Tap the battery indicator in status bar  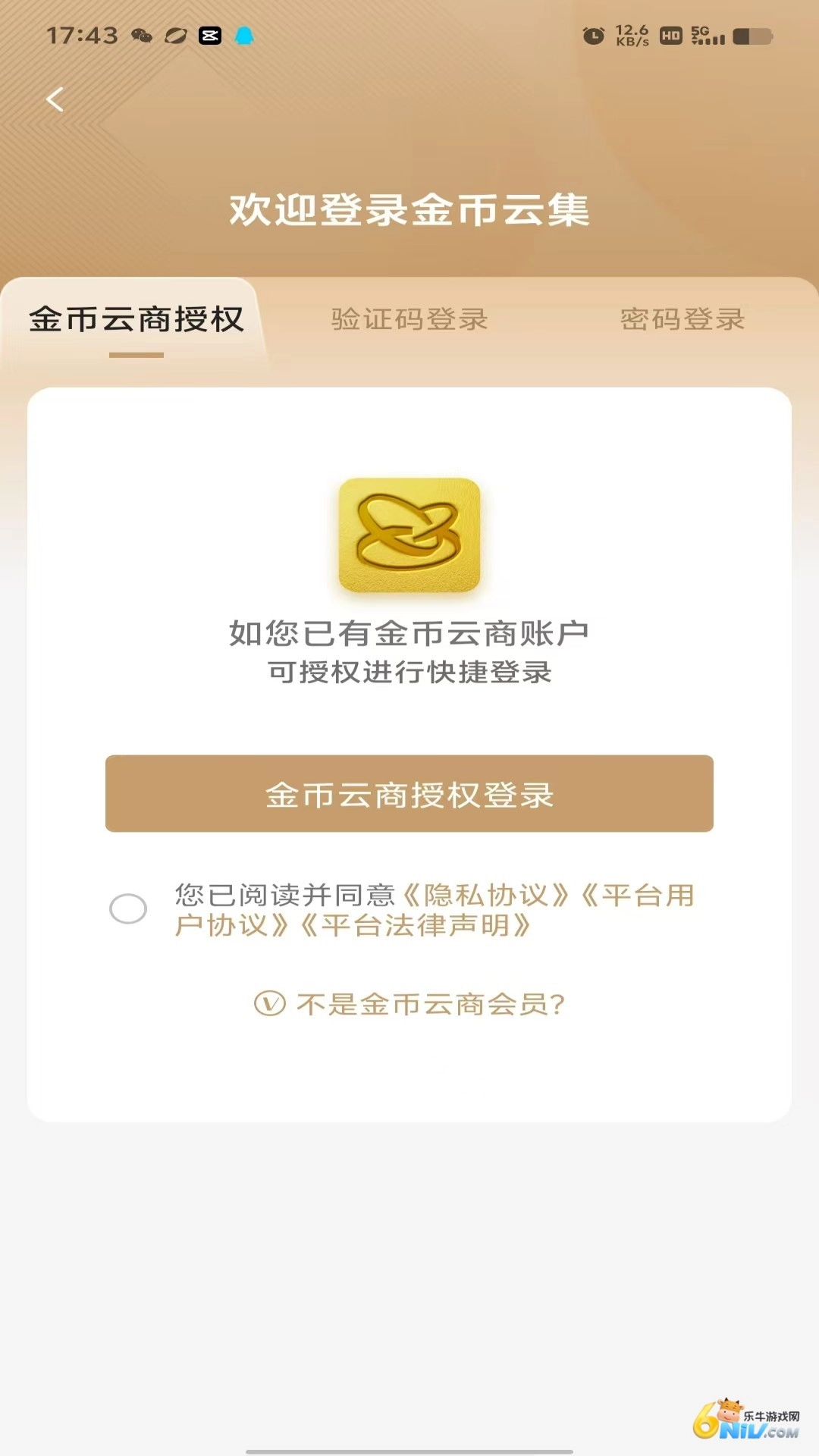(751, 35)
